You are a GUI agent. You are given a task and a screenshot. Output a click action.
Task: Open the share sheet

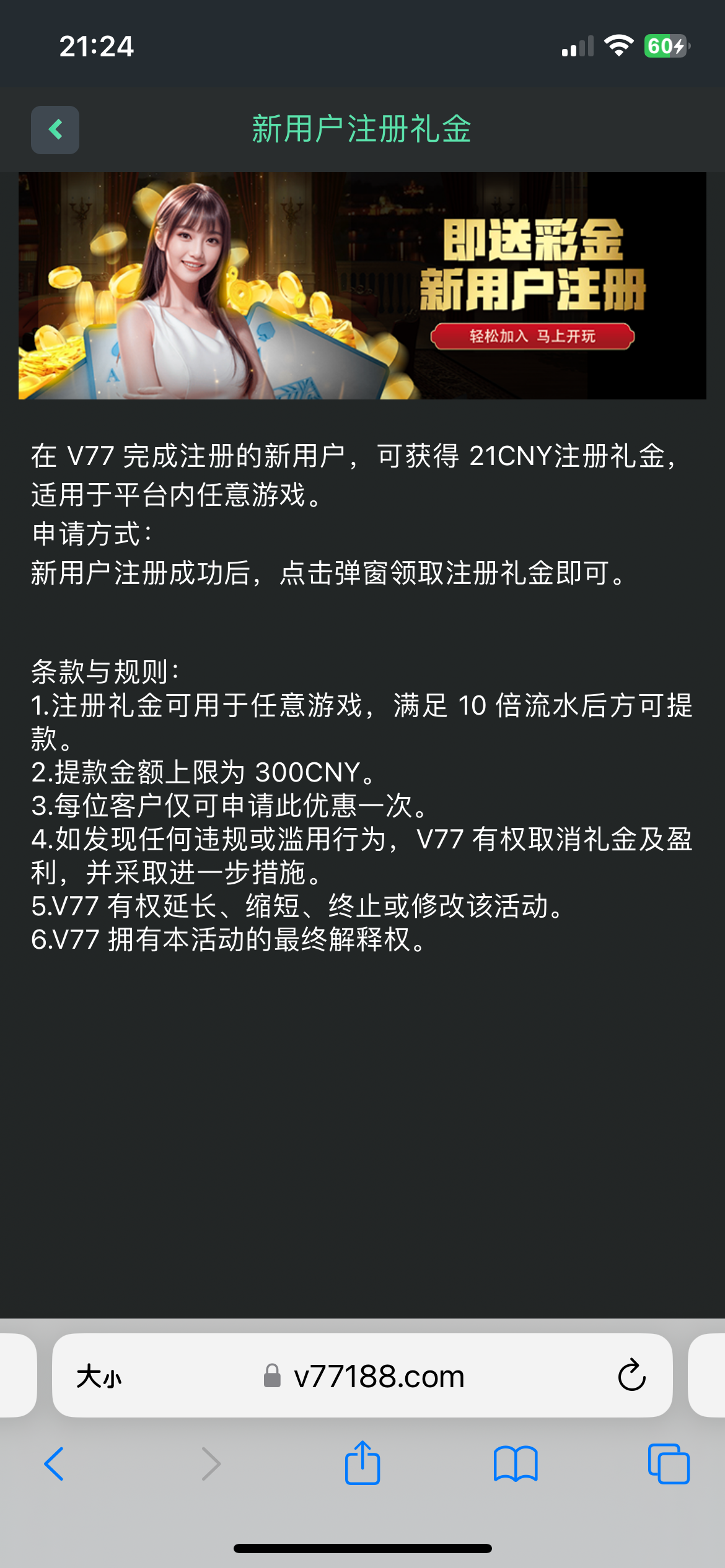362,1463
